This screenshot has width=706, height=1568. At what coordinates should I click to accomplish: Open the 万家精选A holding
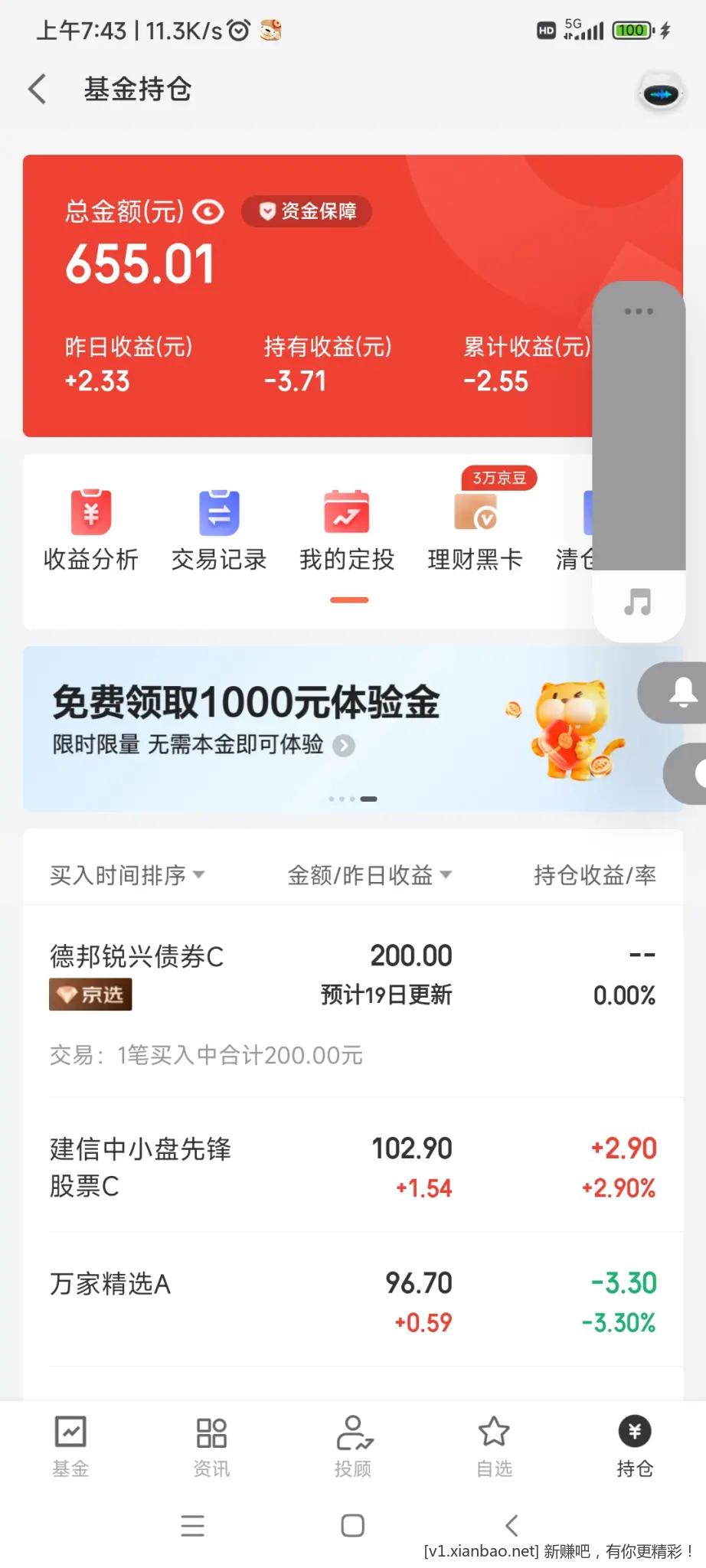coord(353,1301)
